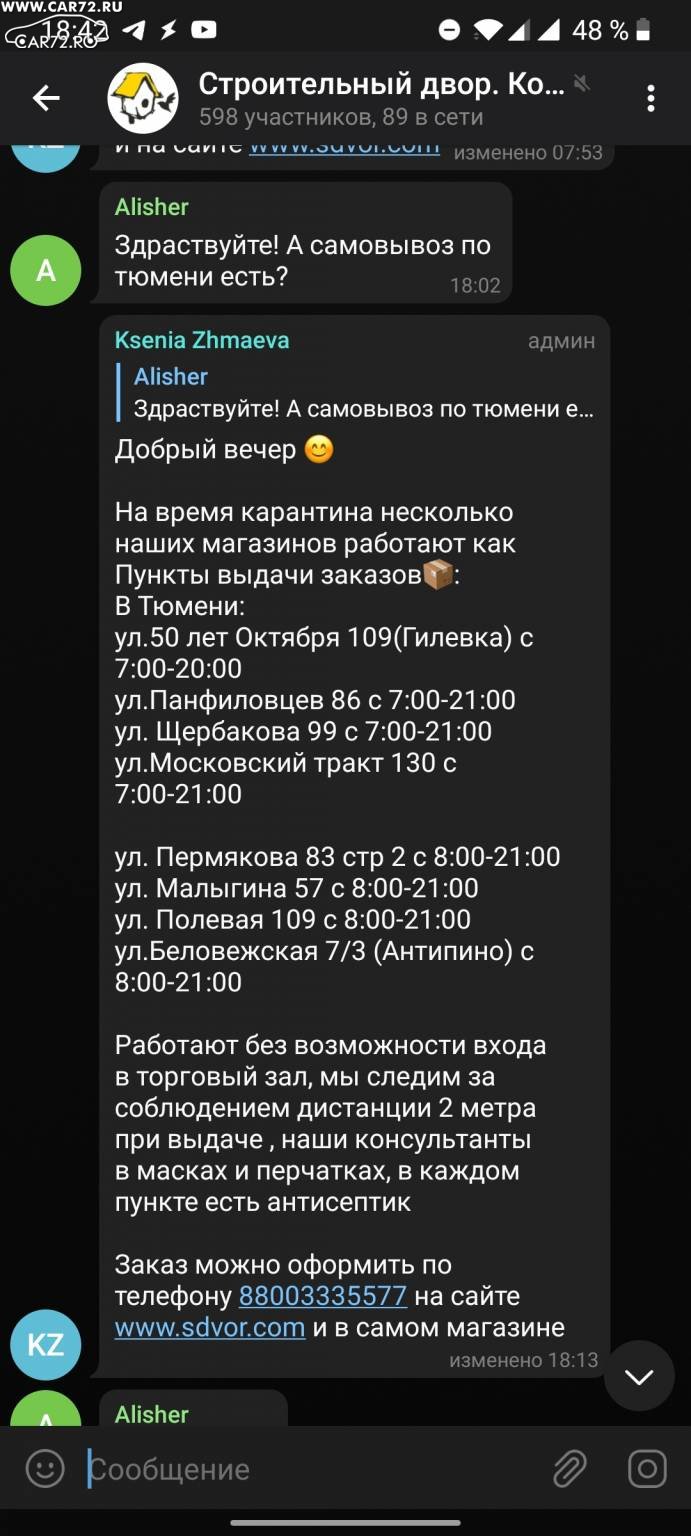
Task: Open the camera icon in the message bar
Action: pos(647,1469)
